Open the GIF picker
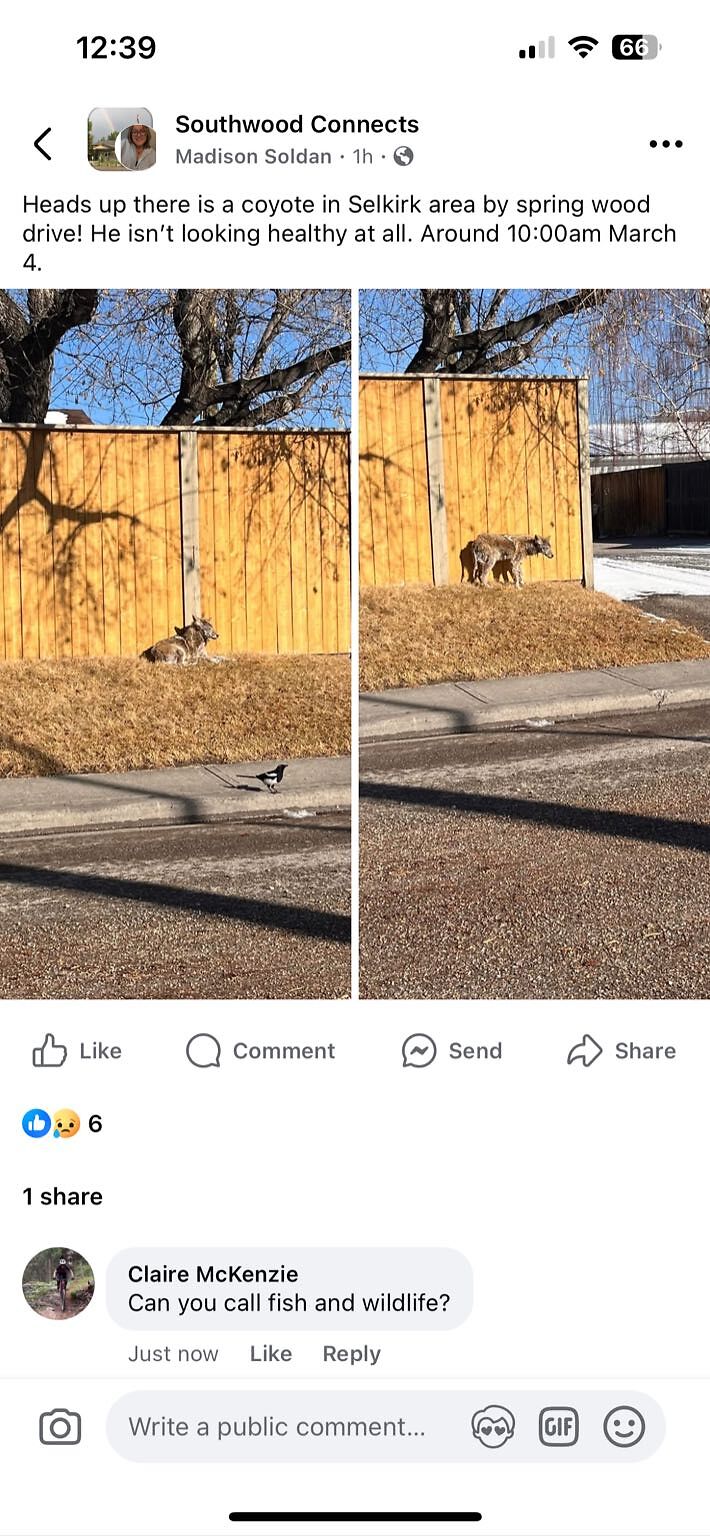 (559, 1427)
